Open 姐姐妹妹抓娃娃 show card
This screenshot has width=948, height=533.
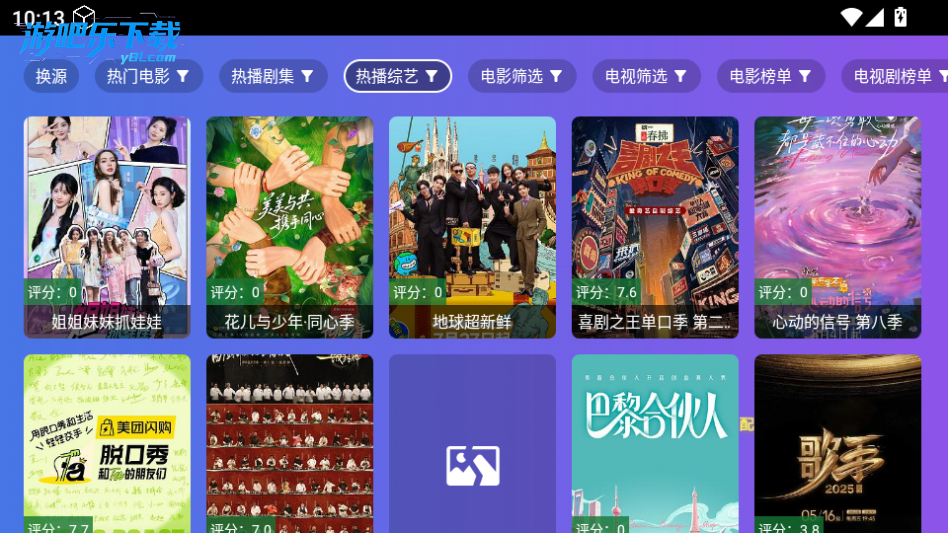[107, 227]
